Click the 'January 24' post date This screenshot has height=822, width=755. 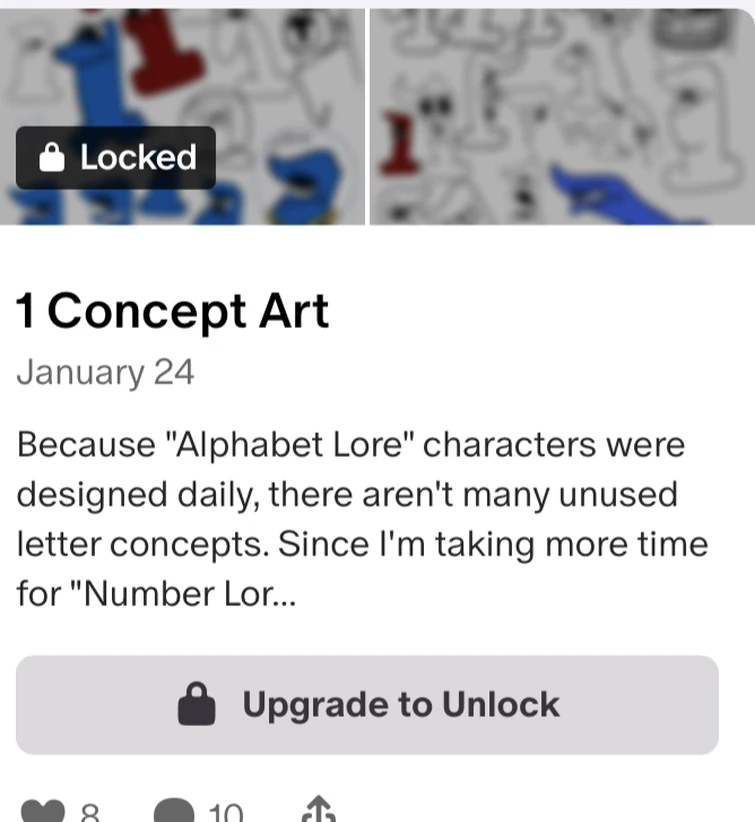point(104,372)
